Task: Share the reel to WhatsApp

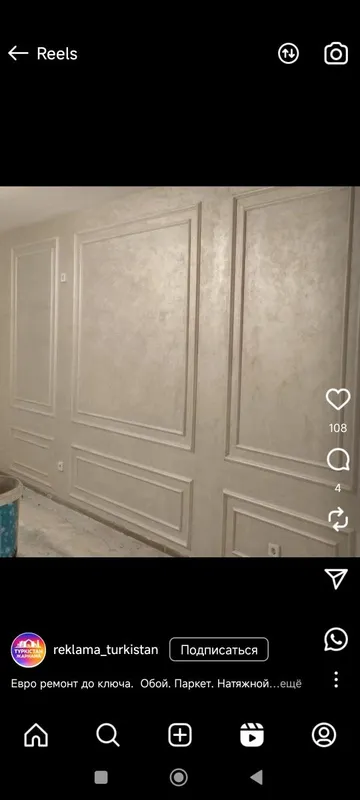Action: point(336,639)
